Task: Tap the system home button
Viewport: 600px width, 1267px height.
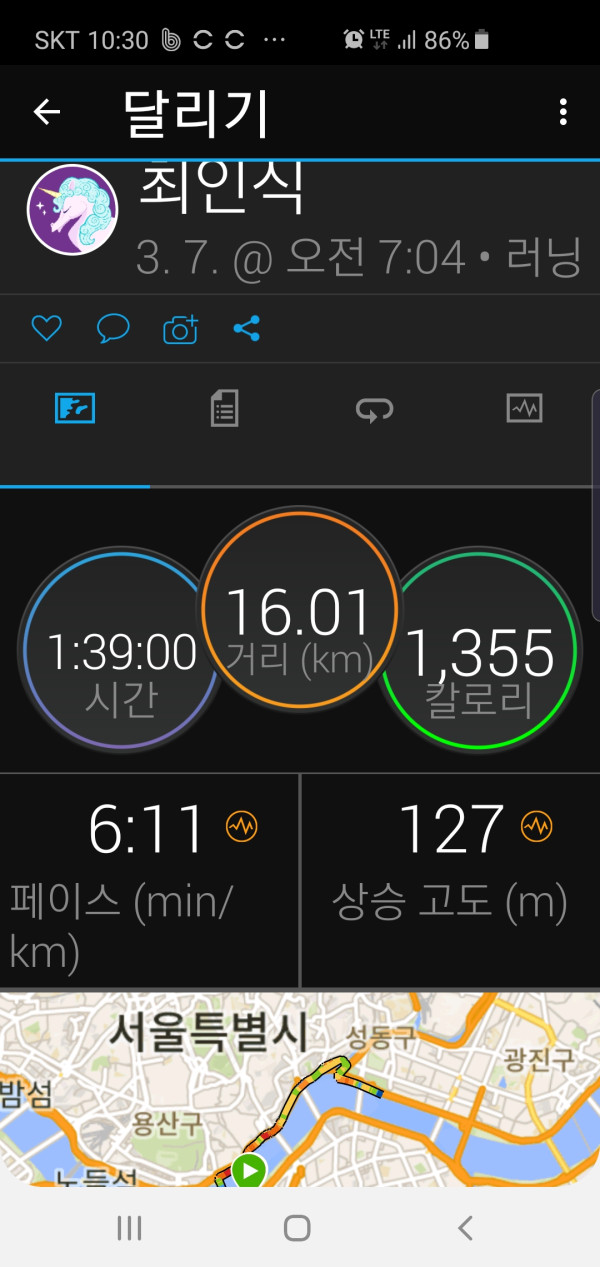Action: click(297, 1228)
